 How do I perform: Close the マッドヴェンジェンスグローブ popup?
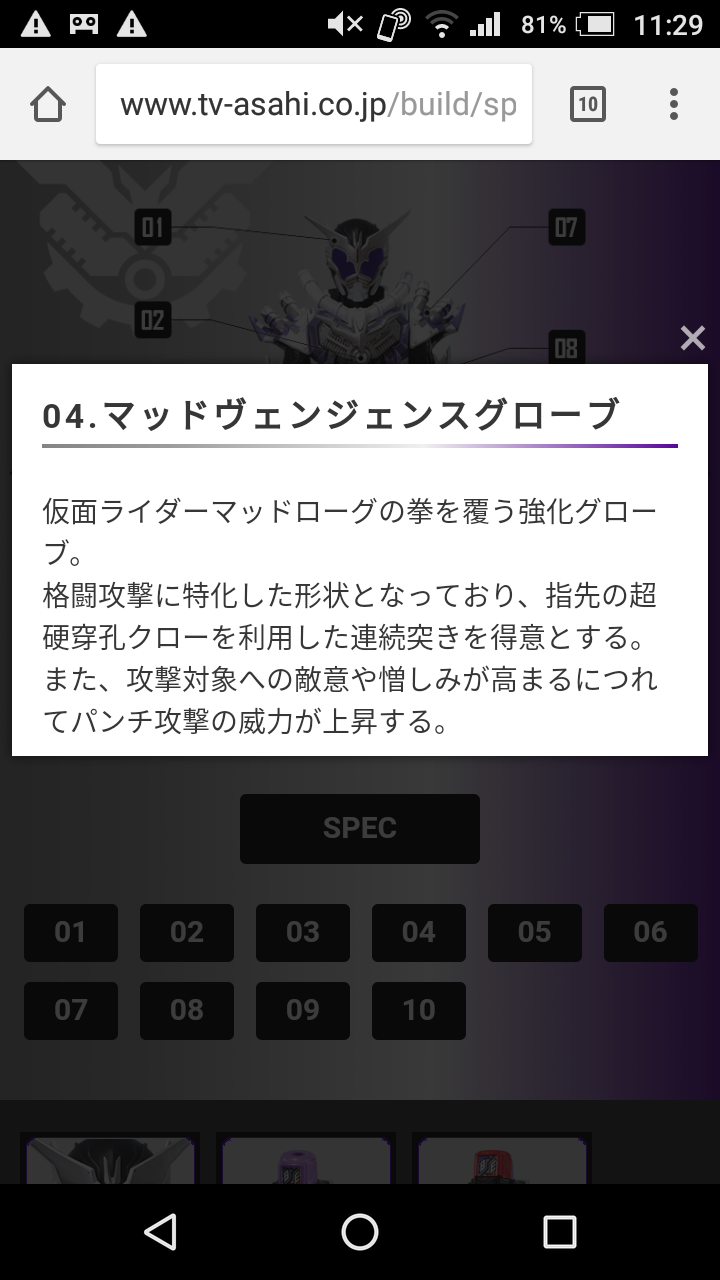pos(692,339)
